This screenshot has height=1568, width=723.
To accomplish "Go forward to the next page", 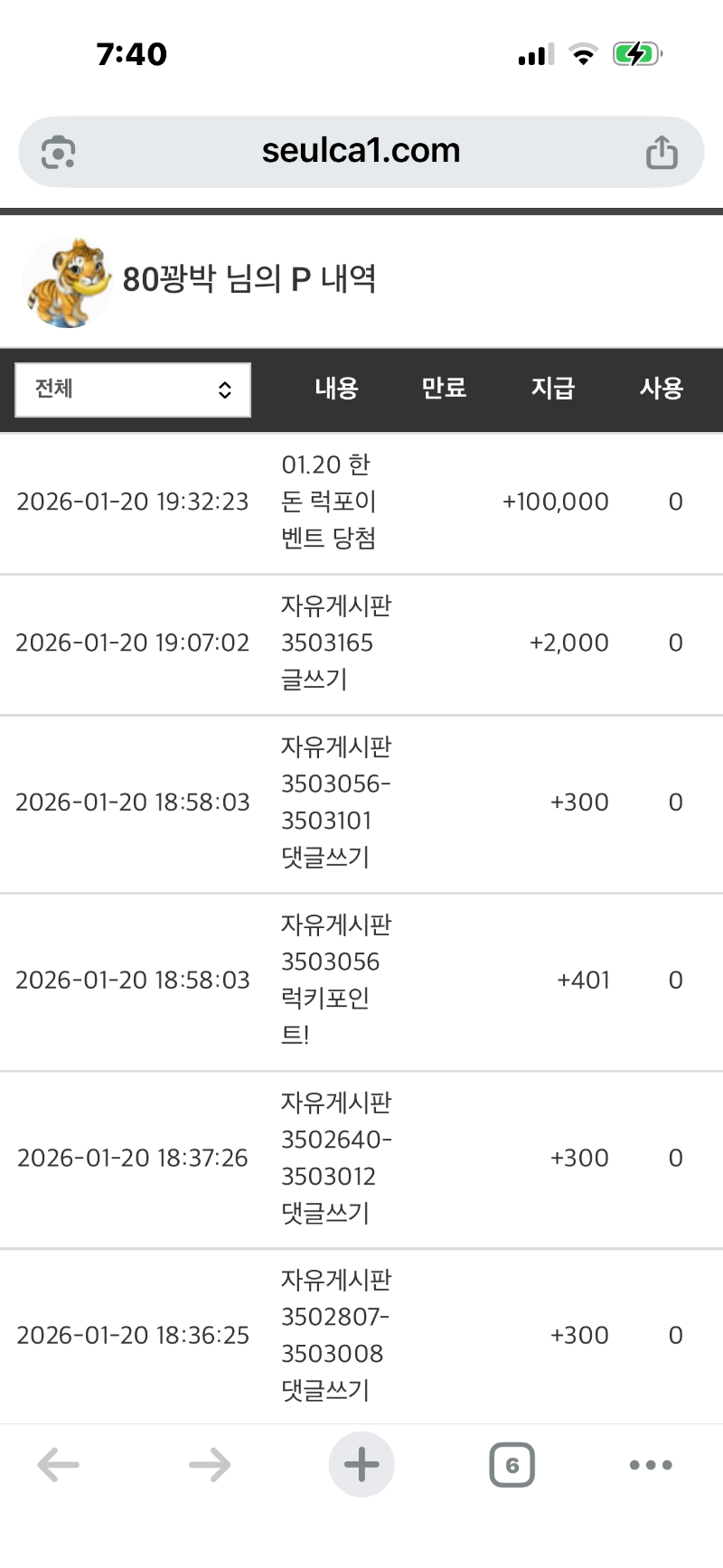I will (x=210, y=1465).
